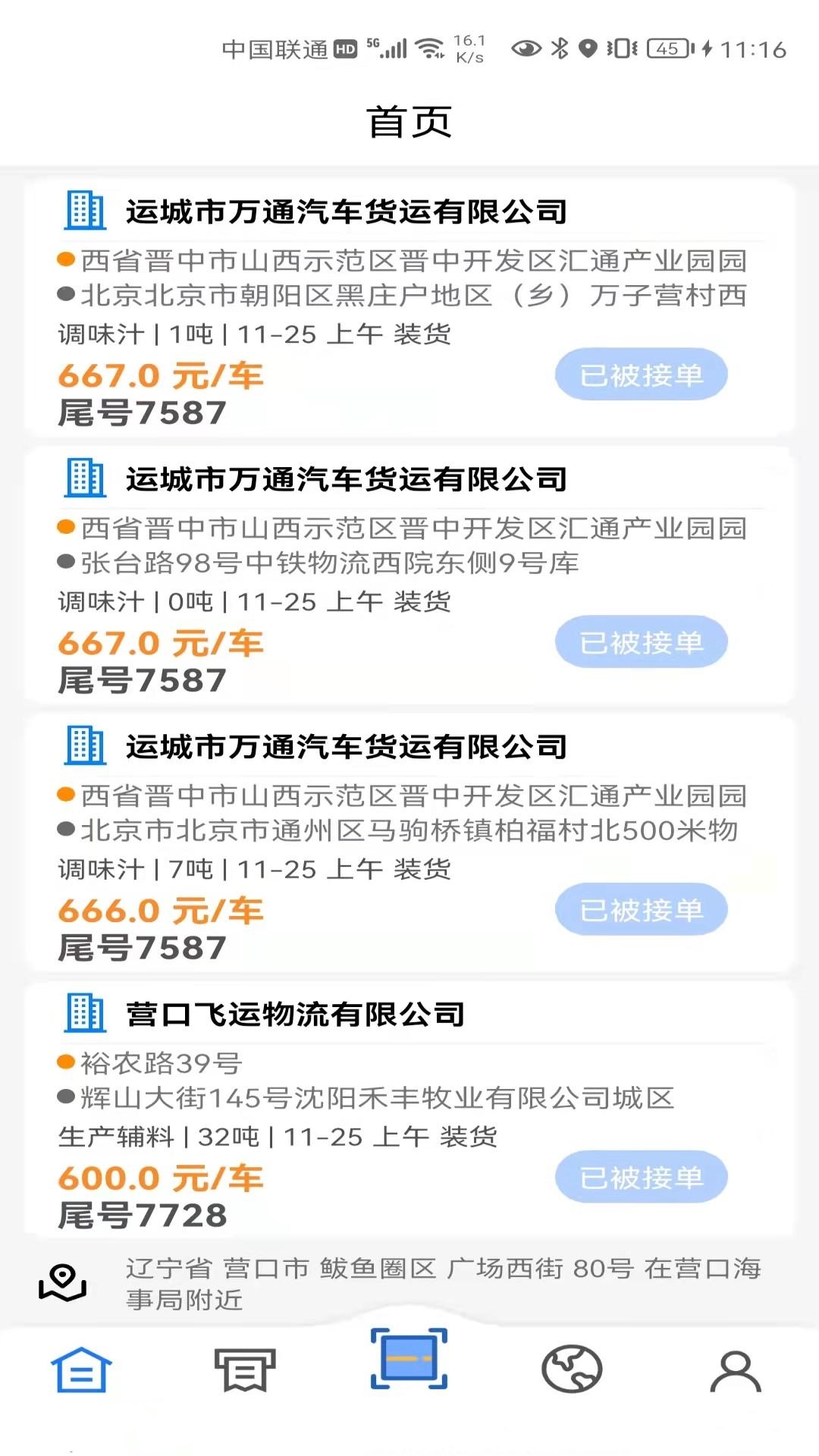Click 已被接单 on the 营口飞运 order card

[641, 1176]
